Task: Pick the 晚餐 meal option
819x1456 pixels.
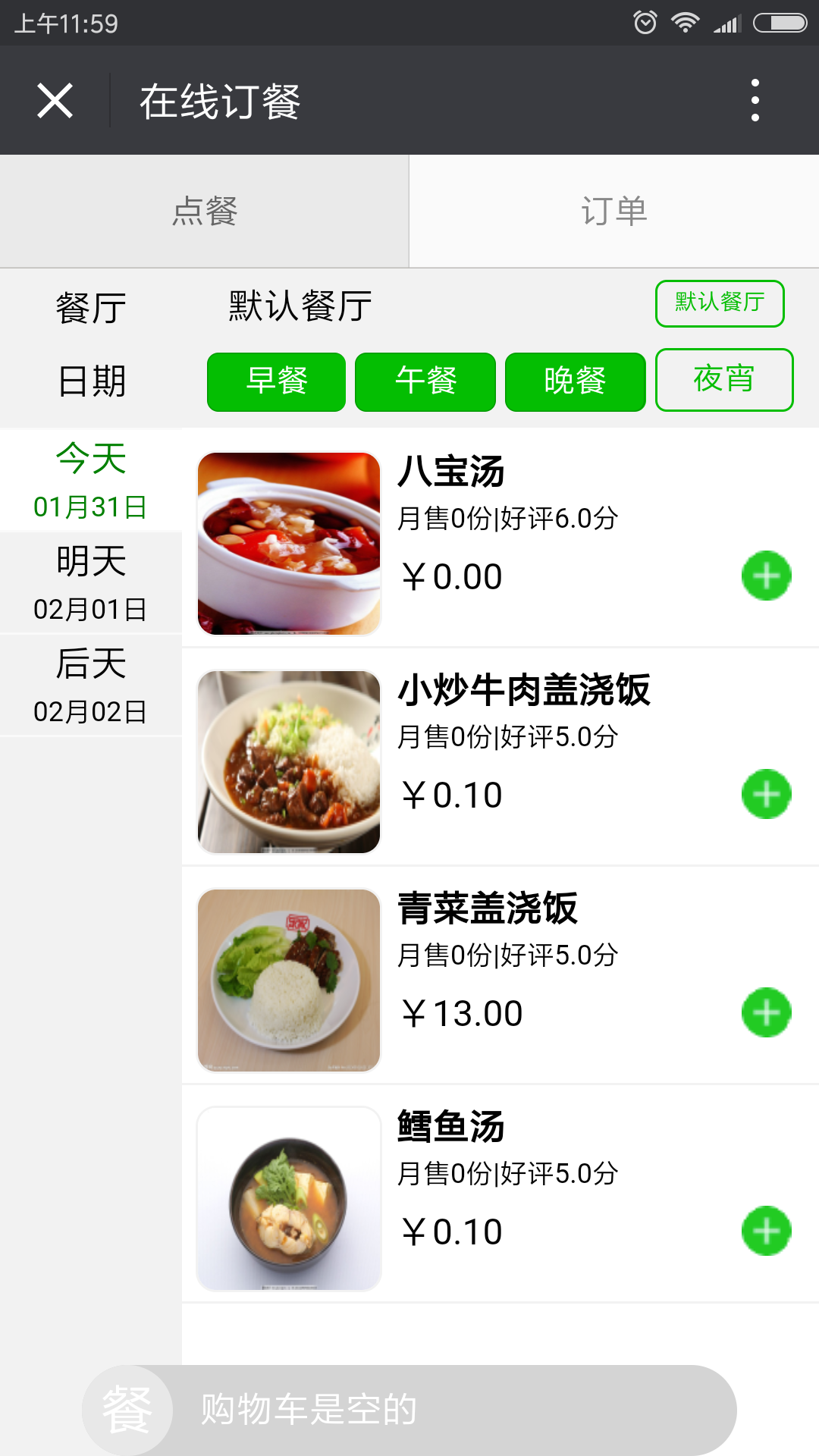Action: pyautogui.click(x=575, y=381)
